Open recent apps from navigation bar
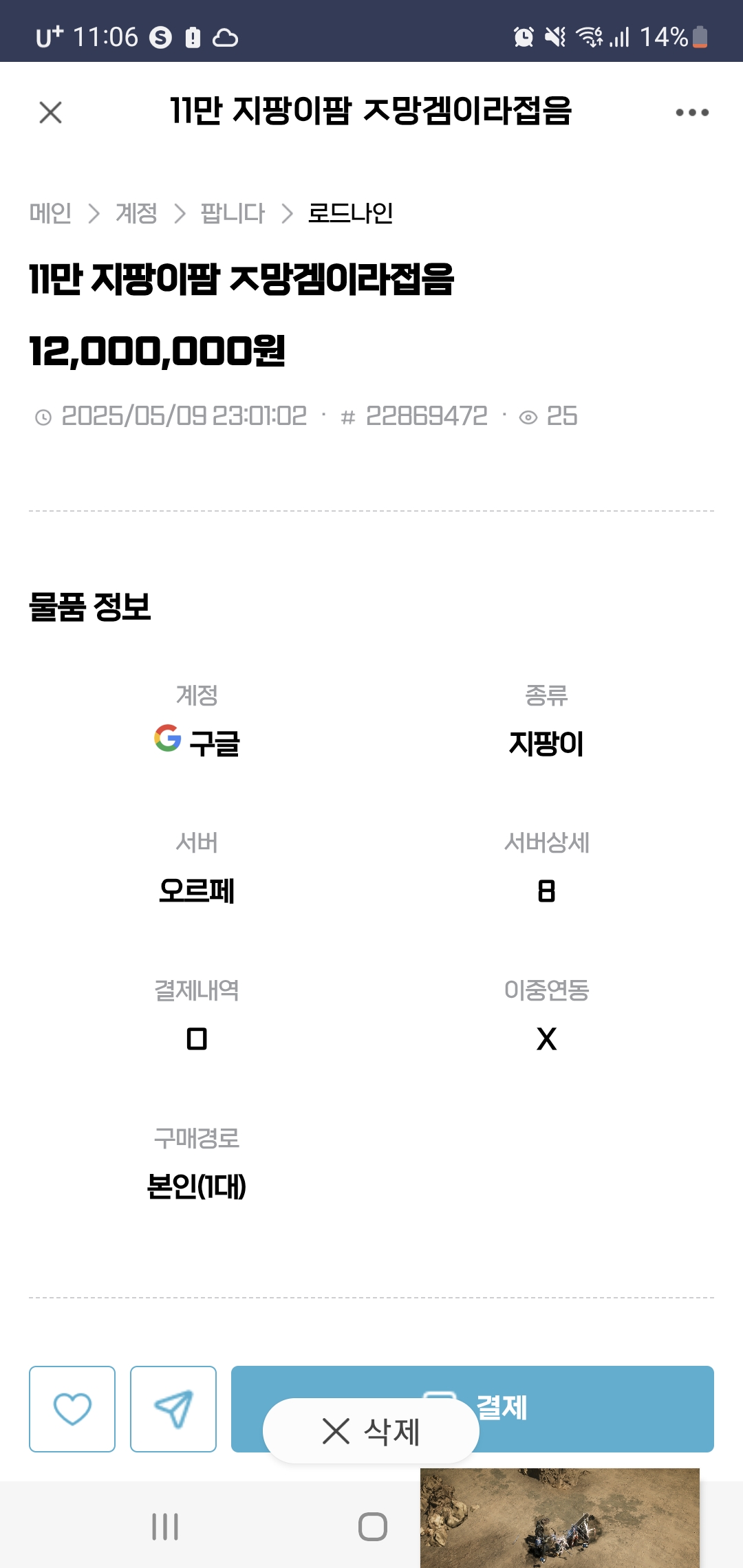The height and width of the screenshot is (1568, 743). click(165, 1527)
